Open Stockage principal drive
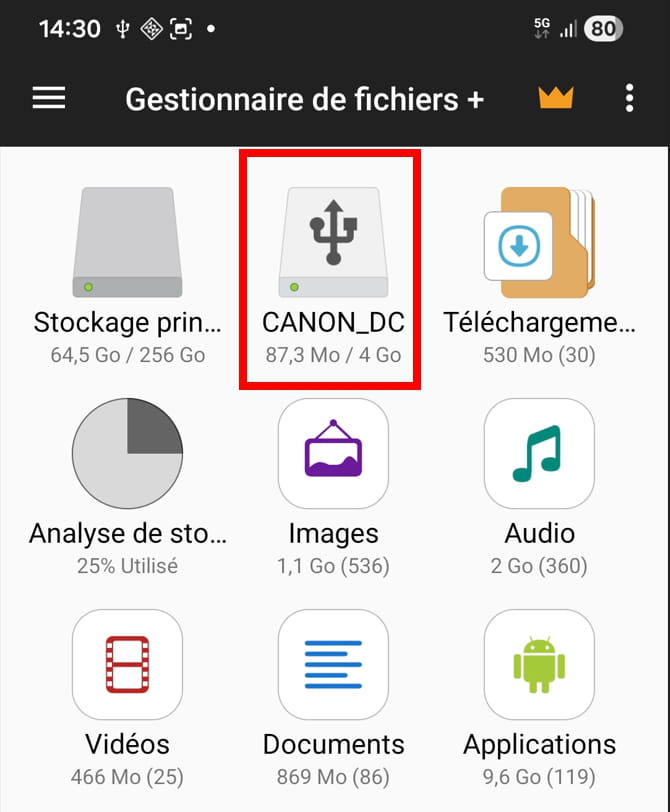Viewport: 670px width, 812px height. (127, 245)
